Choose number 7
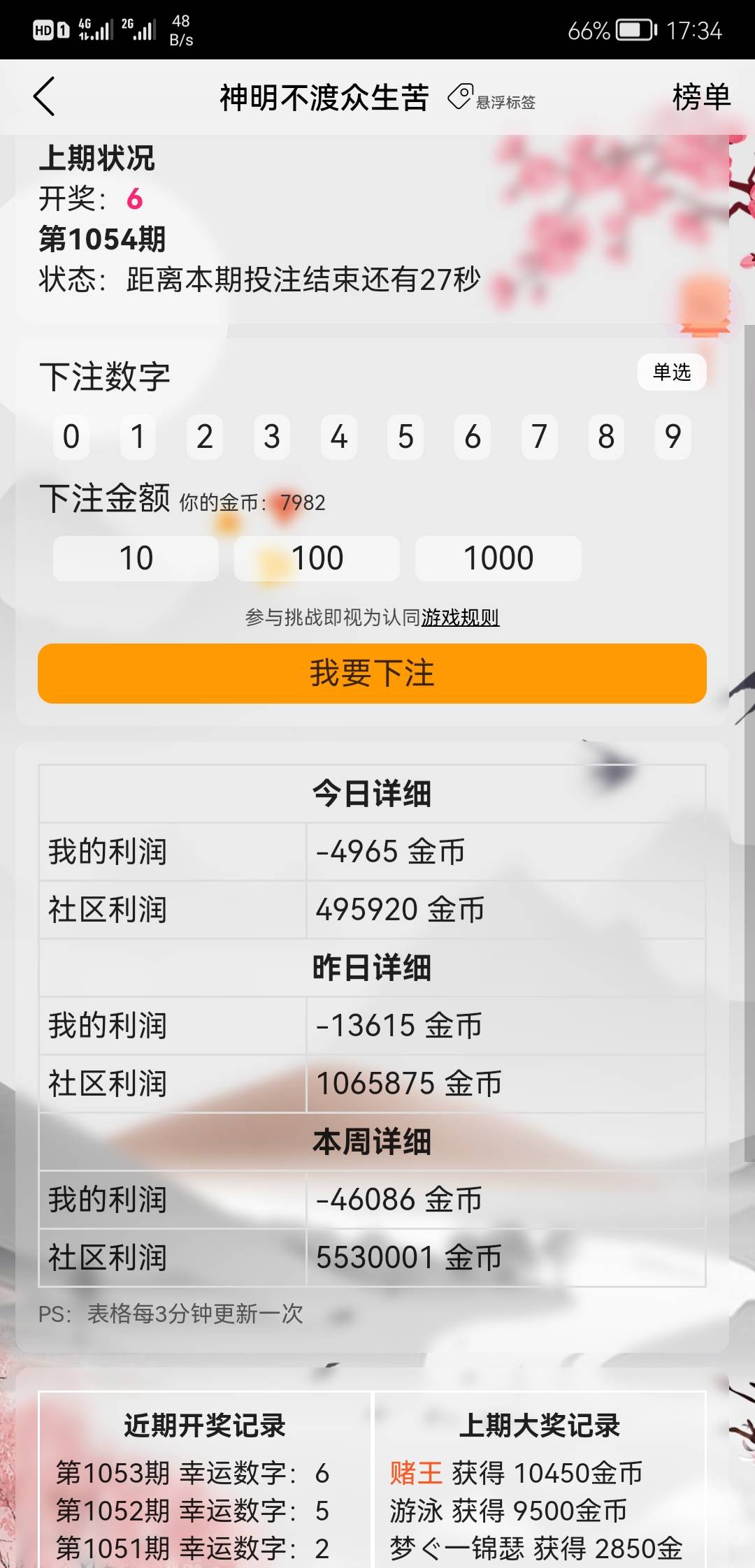This screenshot has width=755, height=1568. click(539, 437)
